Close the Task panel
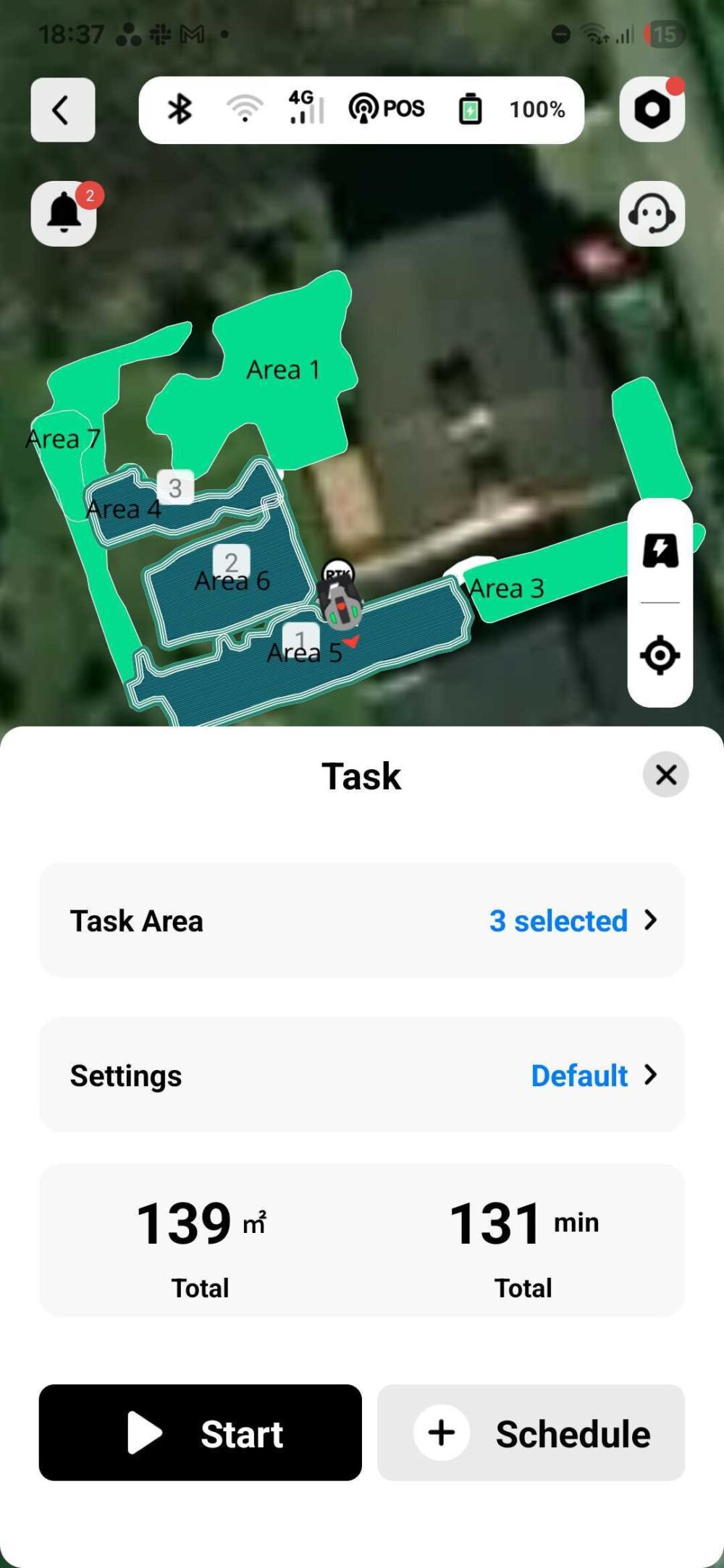Viewport: 724px width, 1568px height. [665, 775]
